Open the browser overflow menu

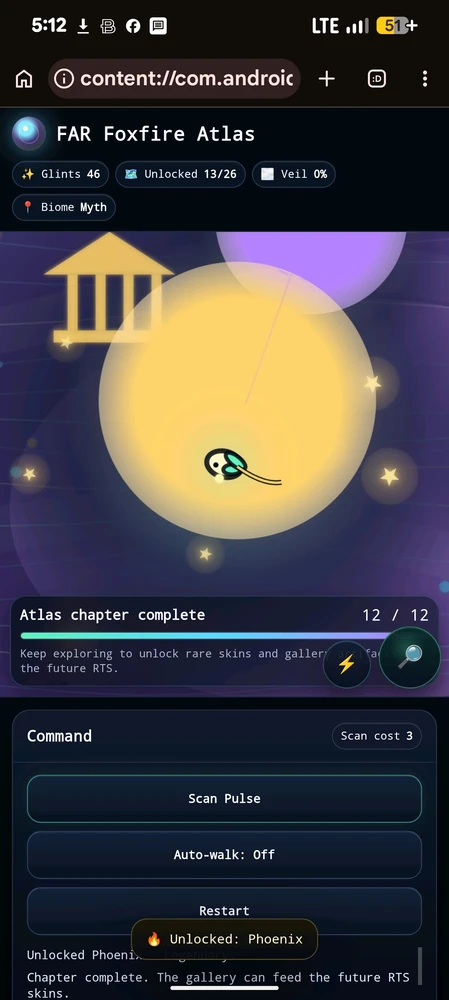point(425,78)
